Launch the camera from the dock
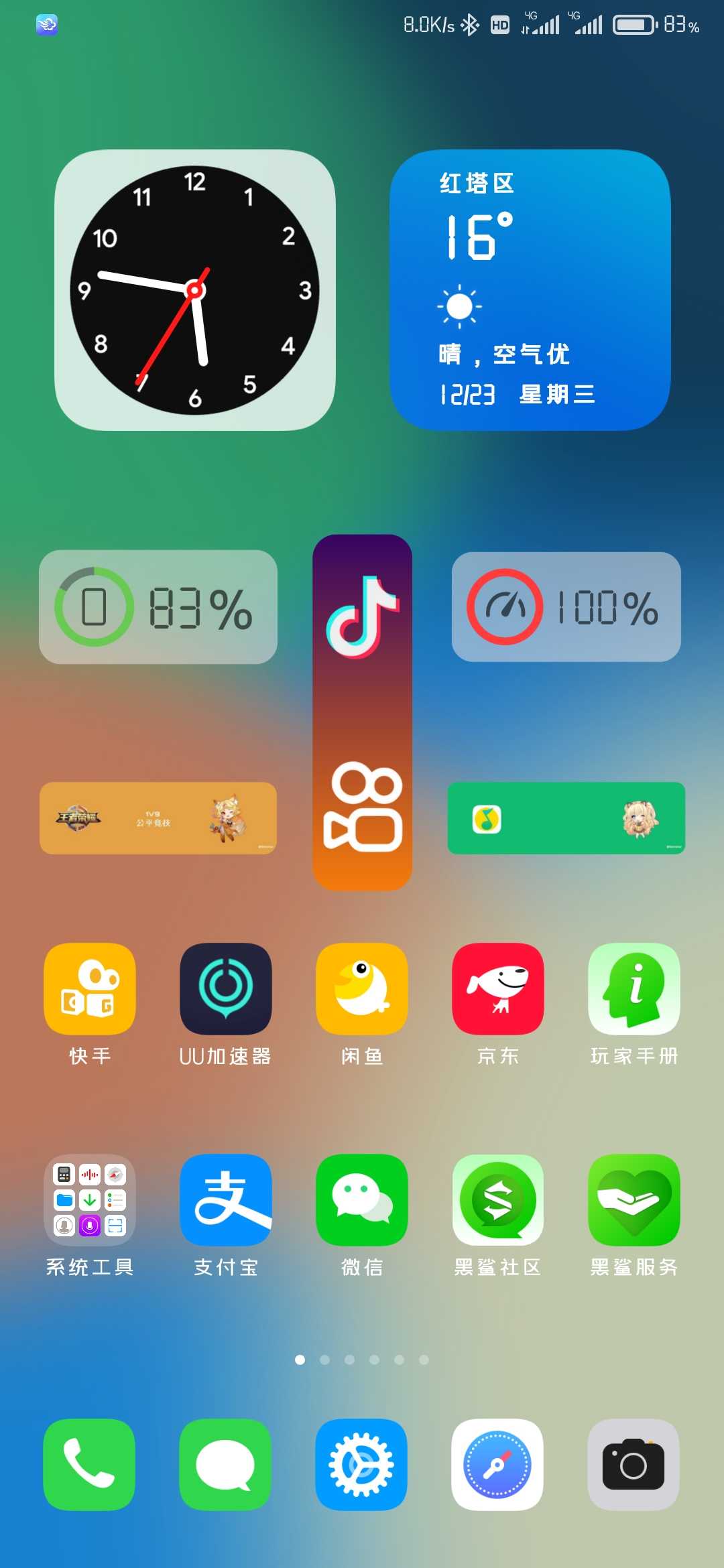This screenshot has width=724, height=1568. pos(633,1465)
